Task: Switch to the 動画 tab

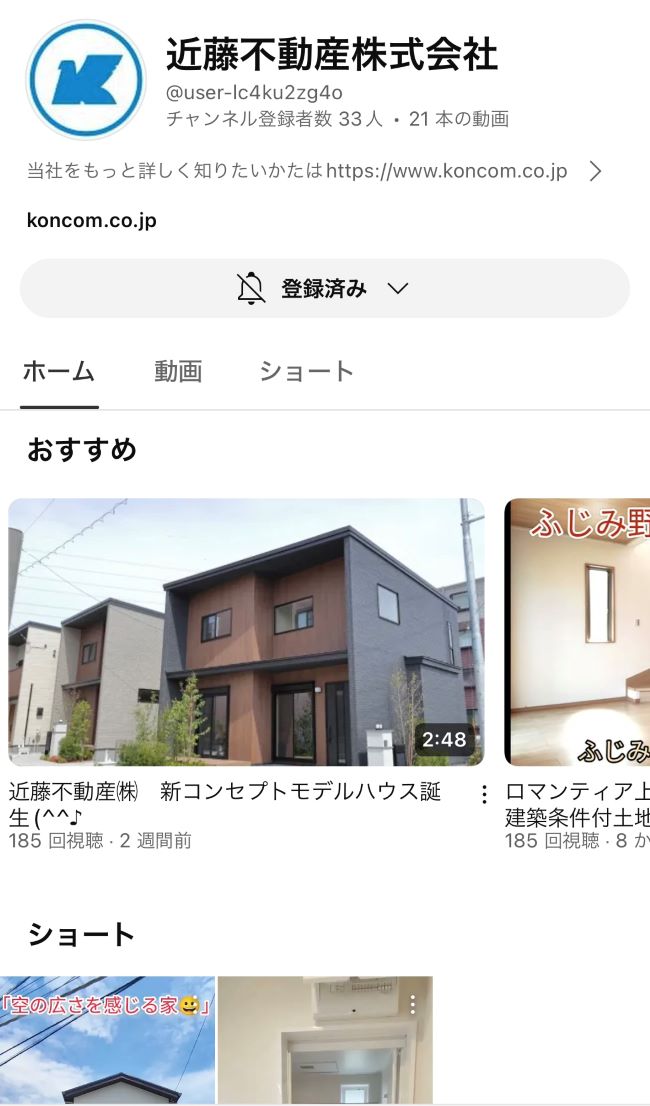Action: click(x=178, y=372)
